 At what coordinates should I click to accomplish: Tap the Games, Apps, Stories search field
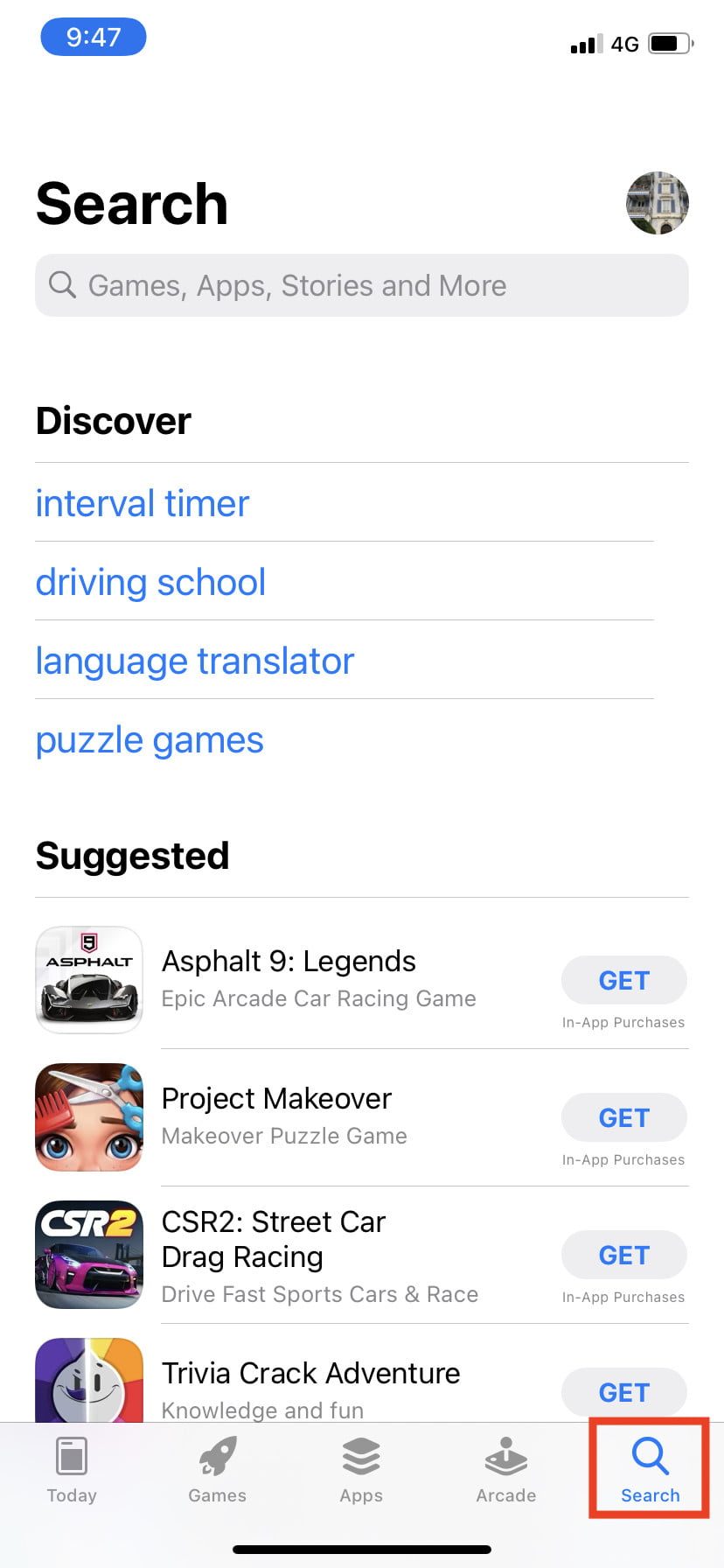361,285
